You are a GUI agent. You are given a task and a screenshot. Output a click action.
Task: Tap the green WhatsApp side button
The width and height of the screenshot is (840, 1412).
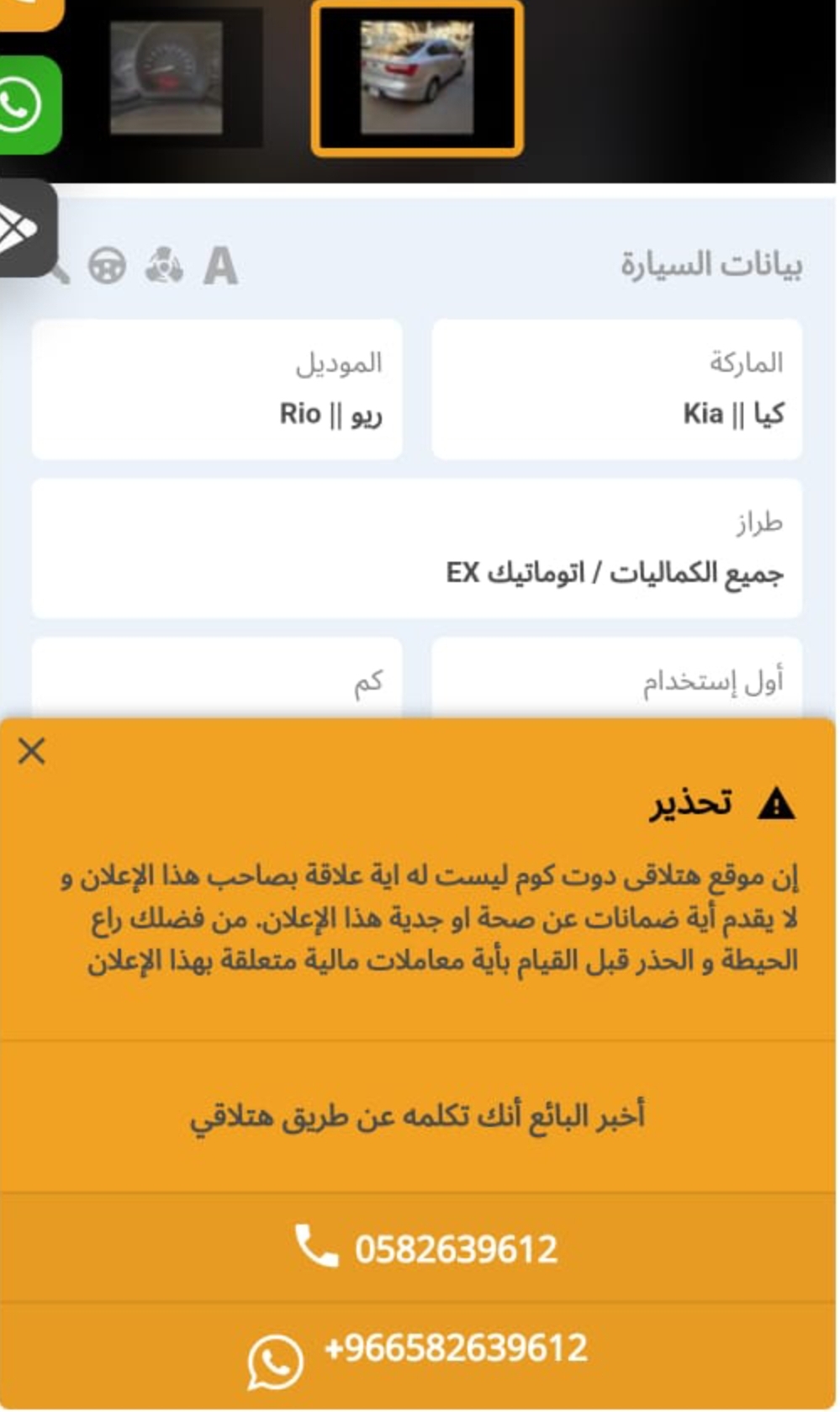pos(27,105)
